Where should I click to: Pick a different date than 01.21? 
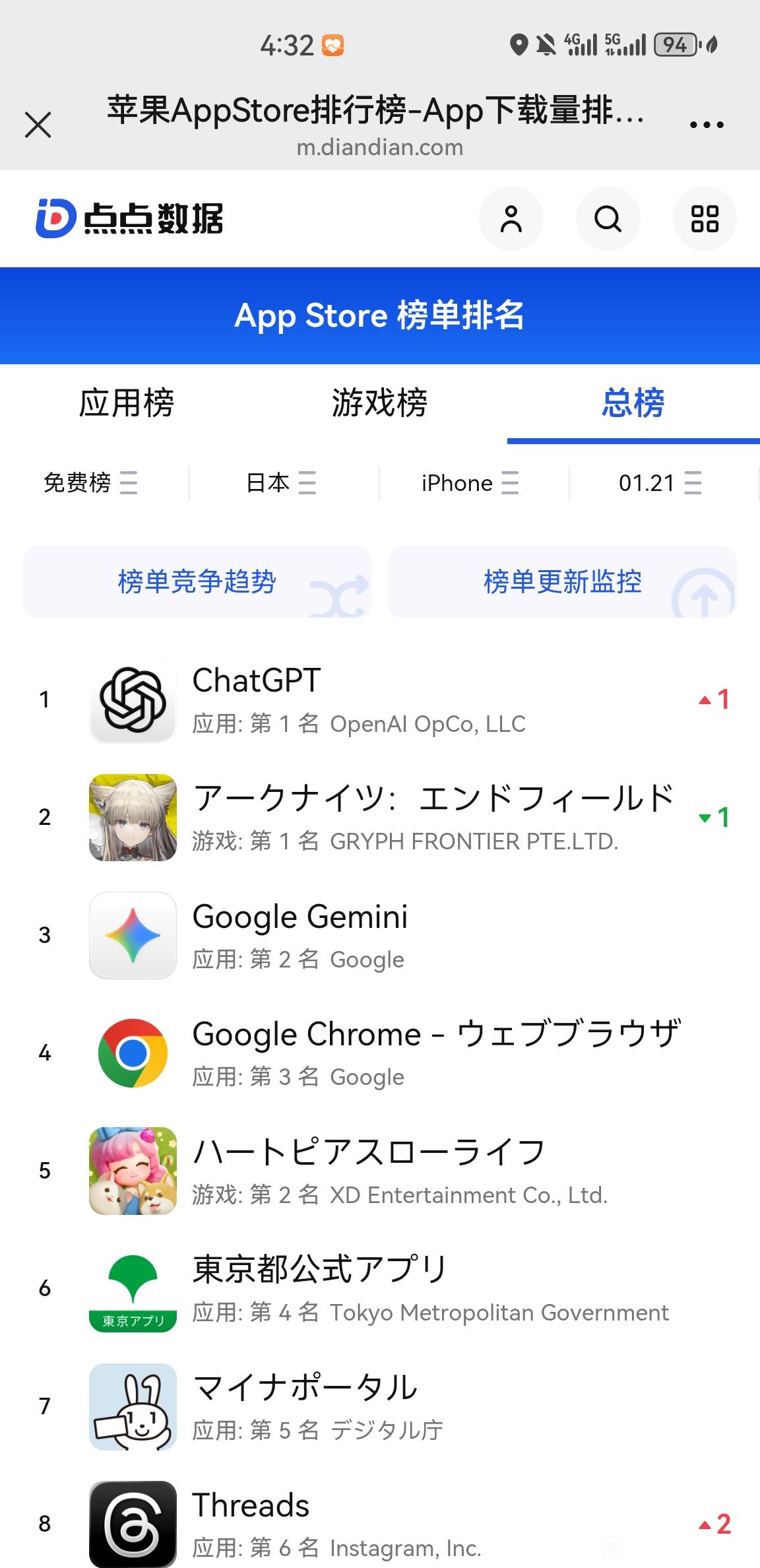pyautogui.click(x=660, y=483)
